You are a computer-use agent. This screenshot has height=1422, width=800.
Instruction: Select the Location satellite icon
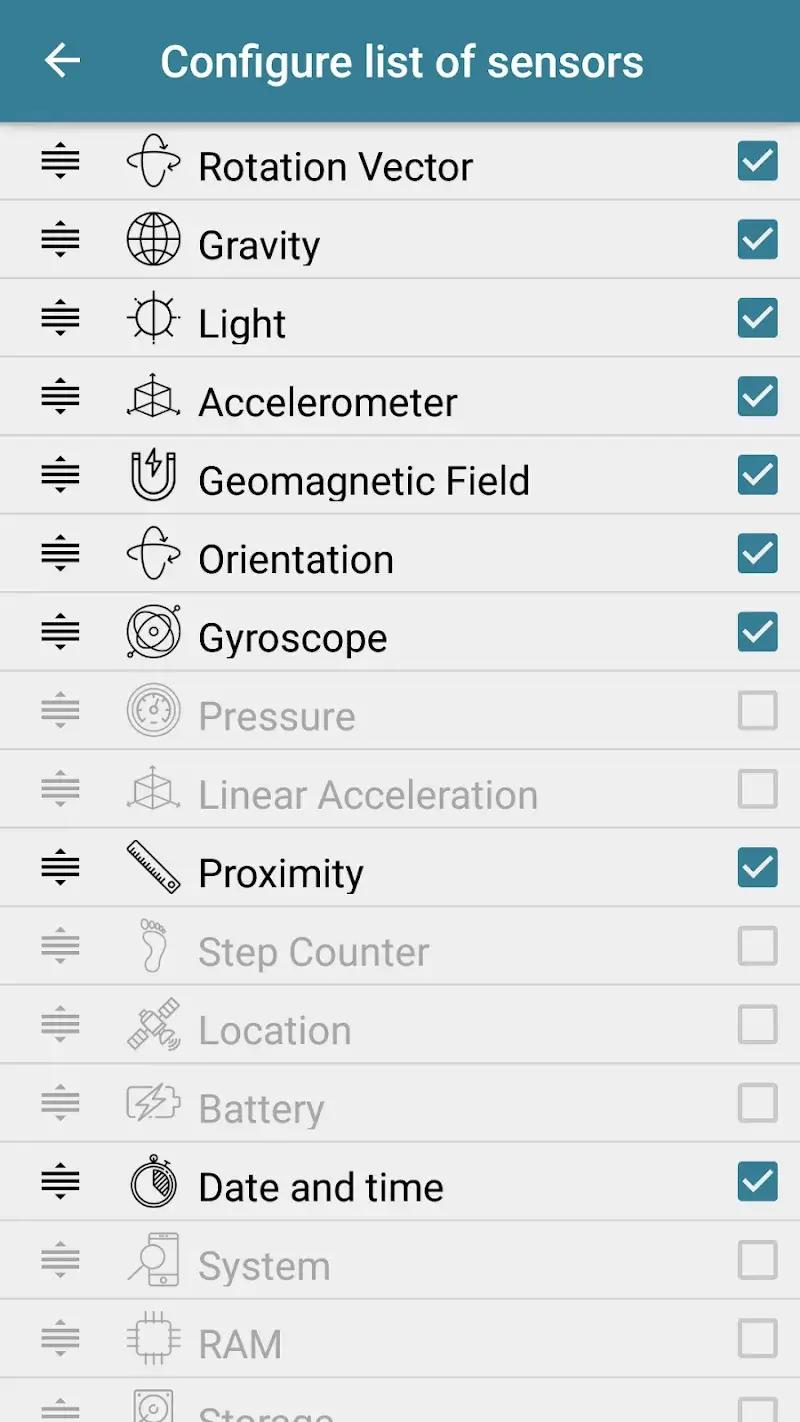pyautogui.click(x=152, y=1024)
